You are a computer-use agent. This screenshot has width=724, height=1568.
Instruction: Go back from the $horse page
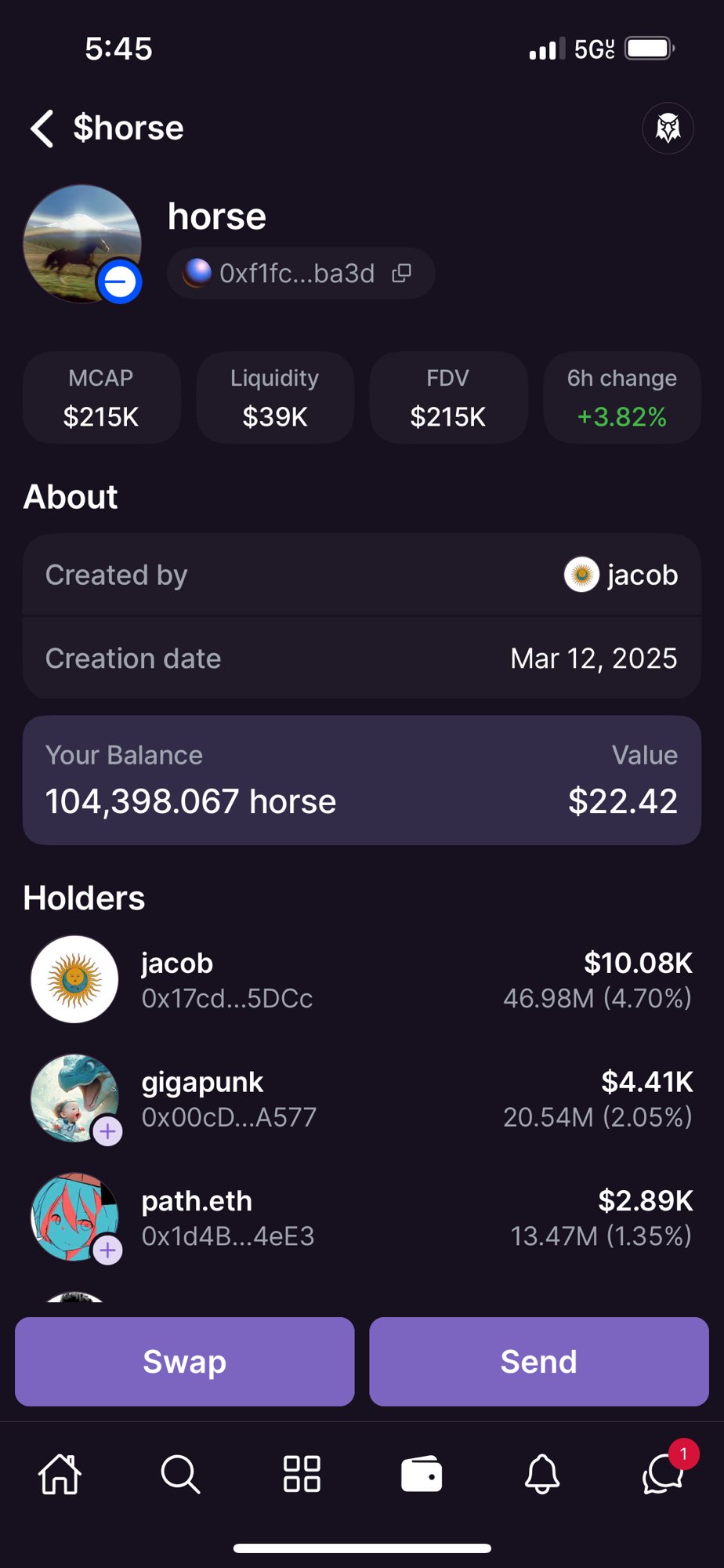pyautogui.click(x=42, y=128)
